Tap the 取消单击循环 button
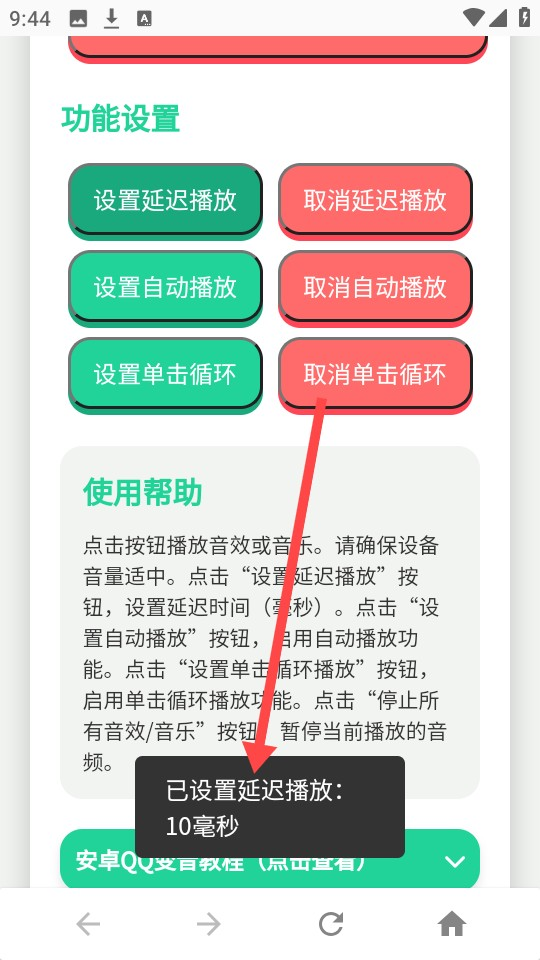This screenshot has height=960, width=540. (375, 374)
